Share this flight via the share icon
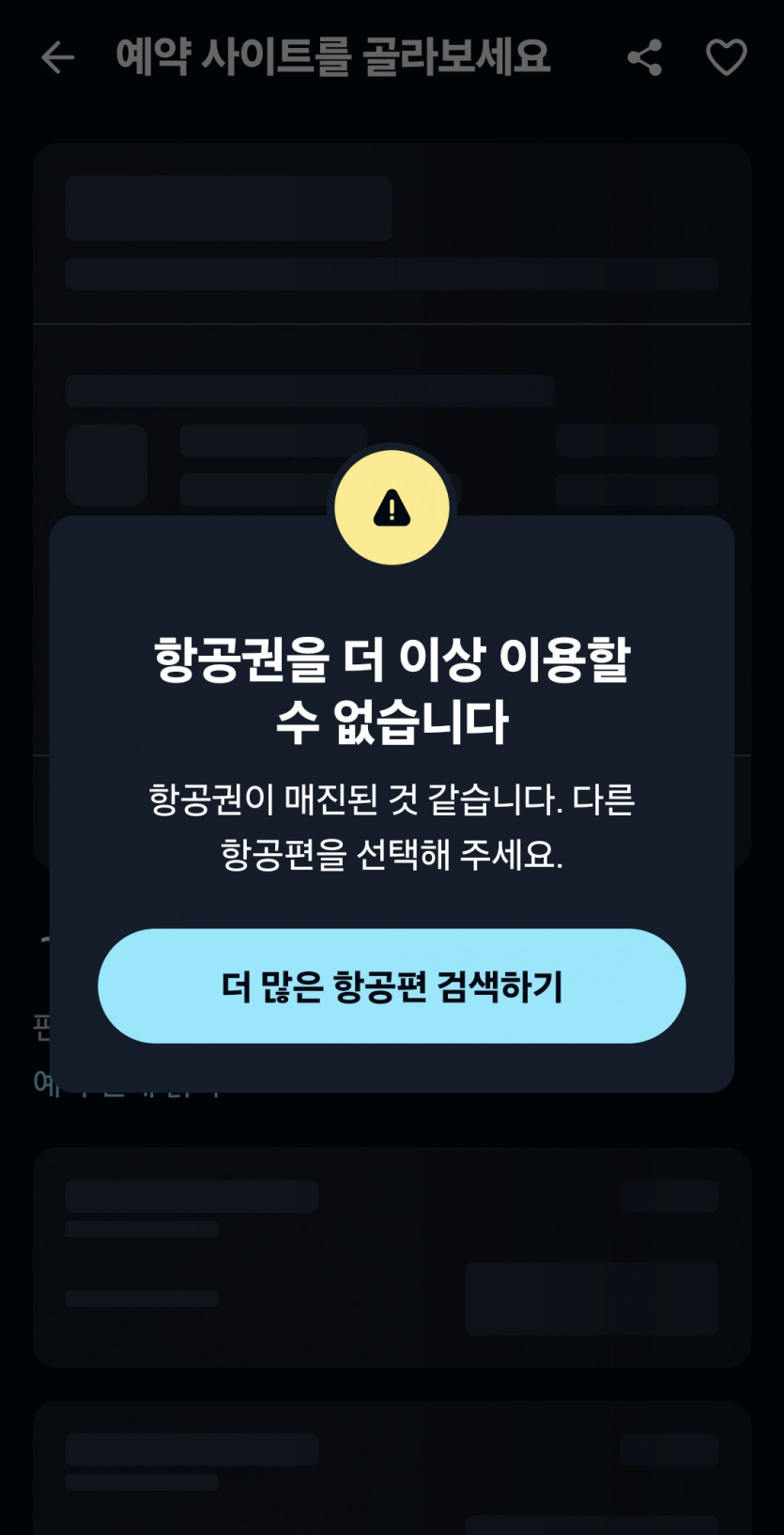 644,57
